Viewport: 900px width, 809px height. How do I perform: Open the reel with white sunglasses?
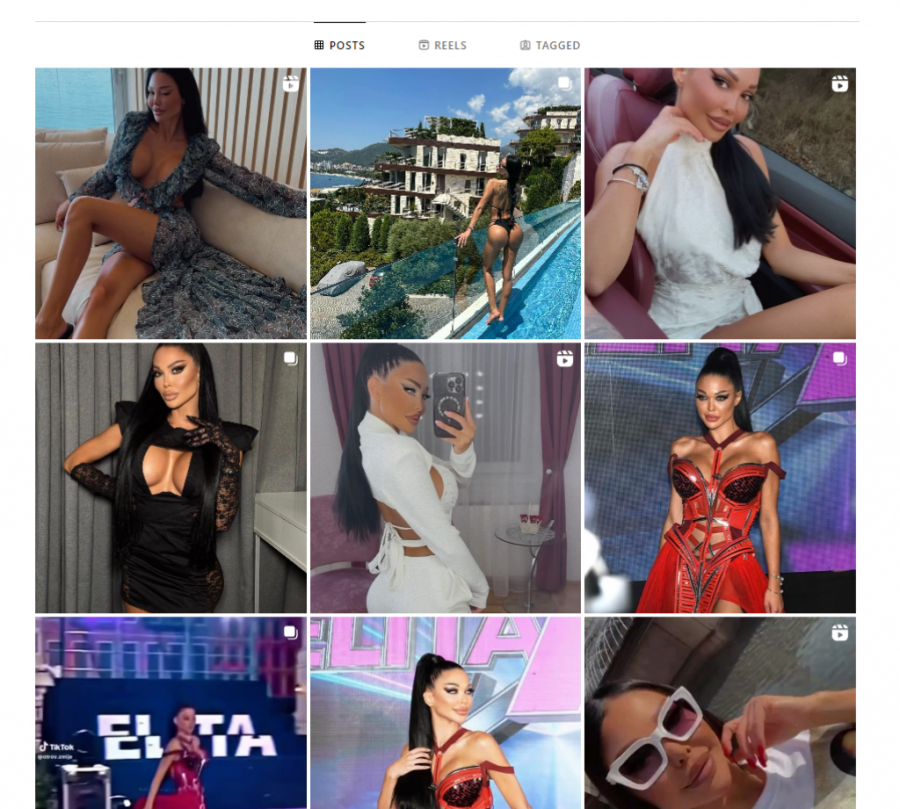(x=720, y=712)
